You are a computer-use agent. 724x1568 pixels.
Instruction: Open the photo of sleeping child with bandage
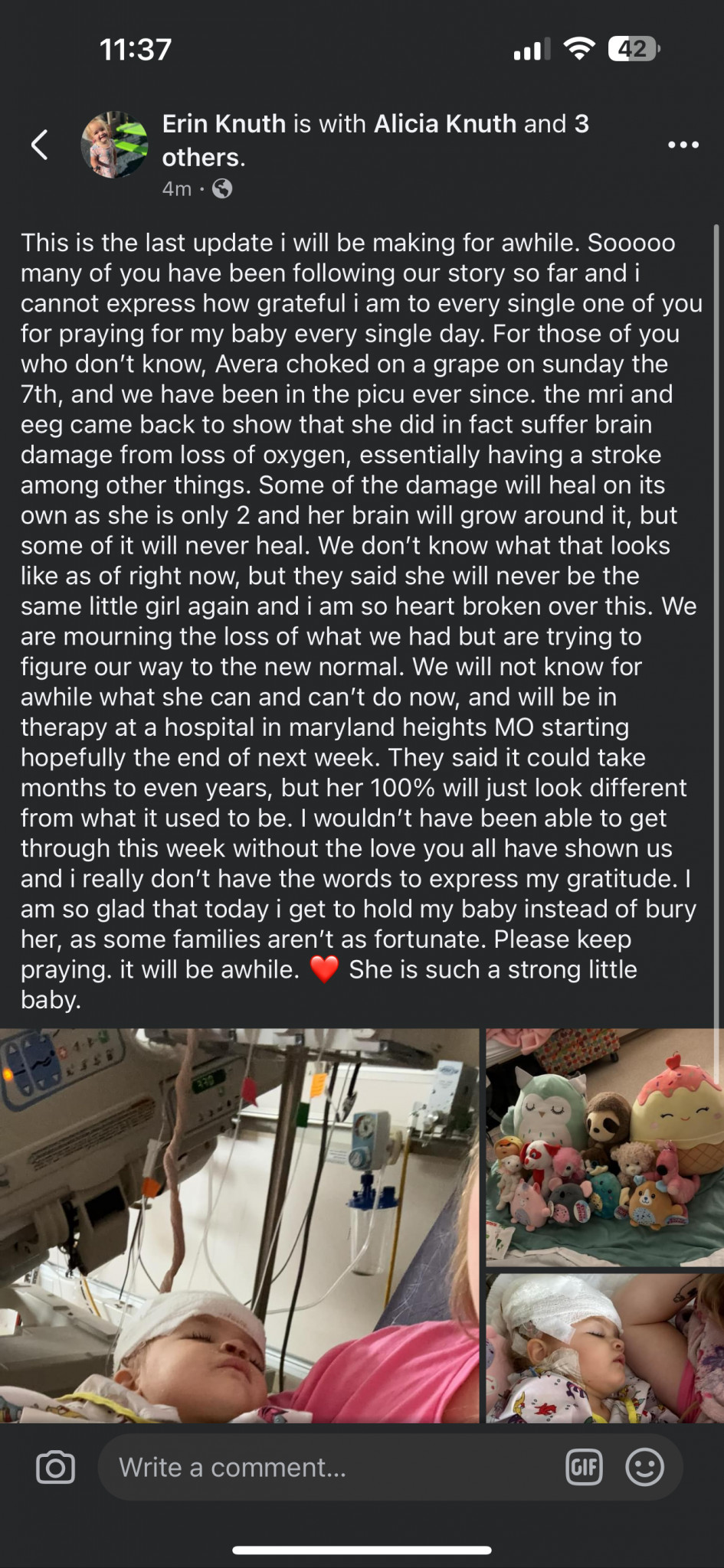pos(604,1348)
